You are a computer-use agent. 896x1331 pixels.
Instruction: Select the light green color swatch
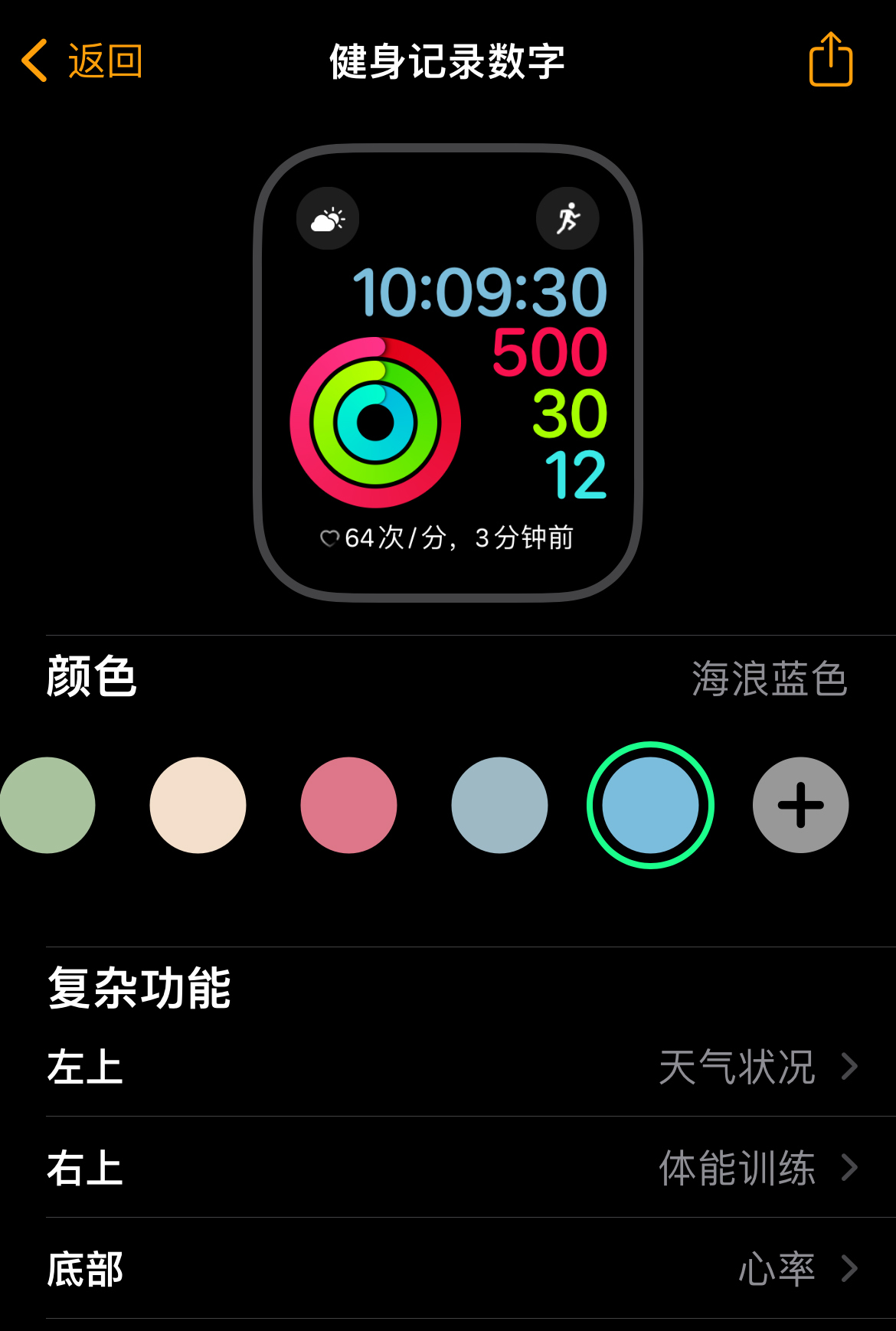point(47,805)
